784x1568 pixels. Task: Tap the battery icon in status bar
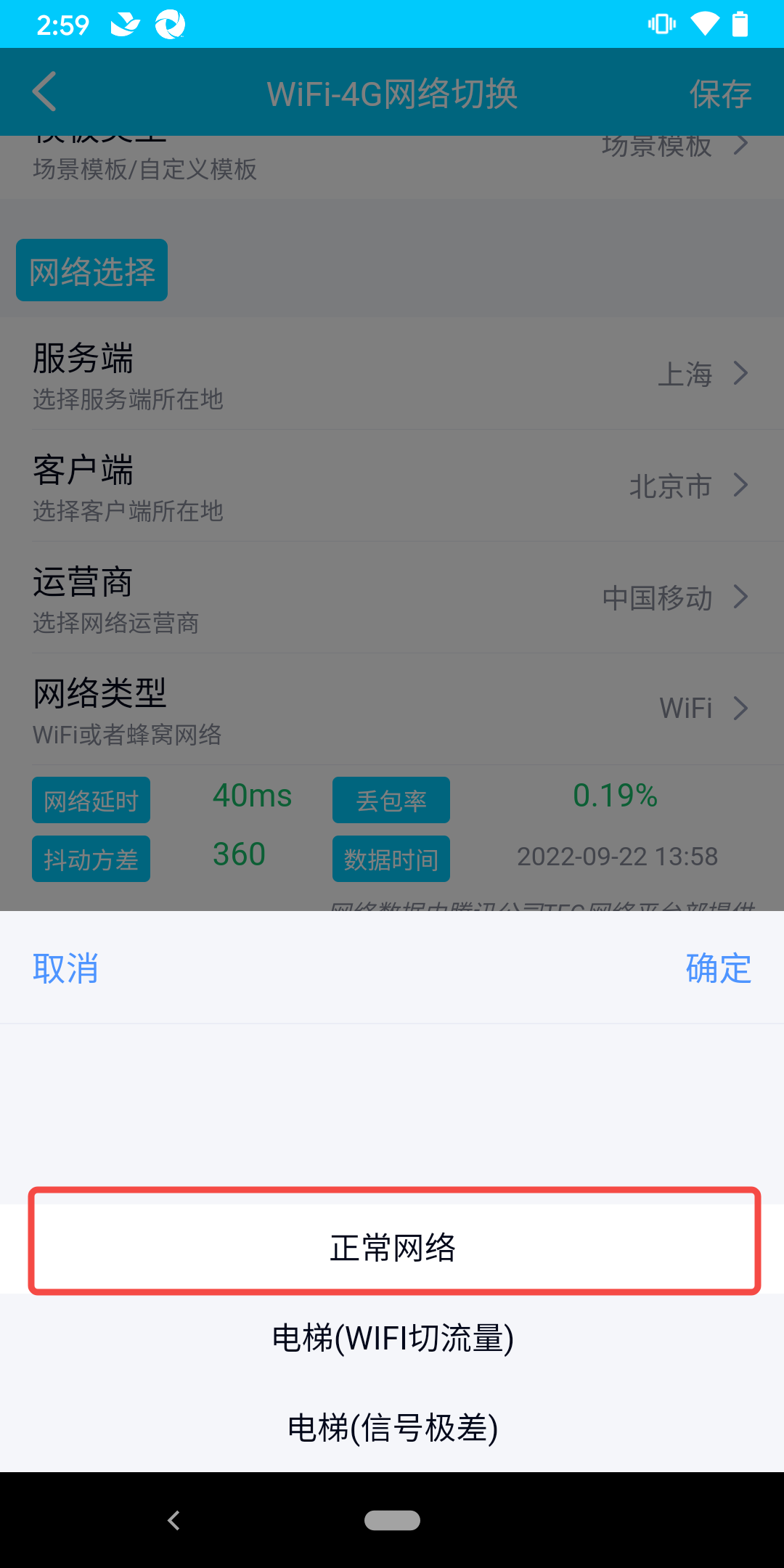coord(741,23)
